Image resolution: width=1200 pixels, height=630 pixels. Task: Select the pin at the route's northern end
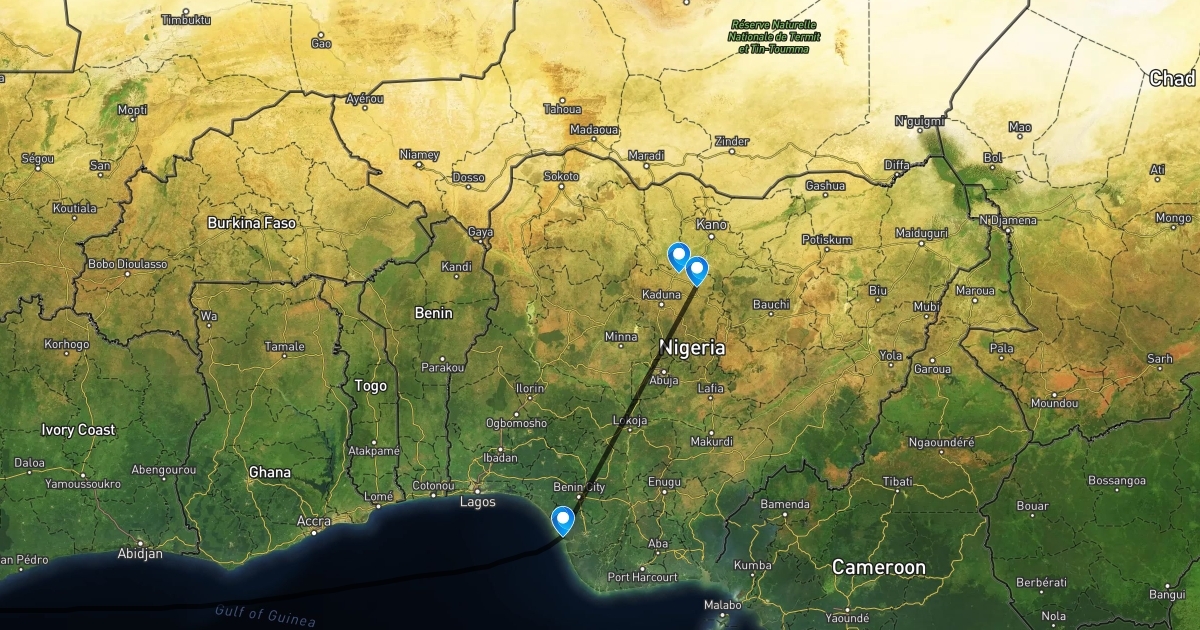697,270
